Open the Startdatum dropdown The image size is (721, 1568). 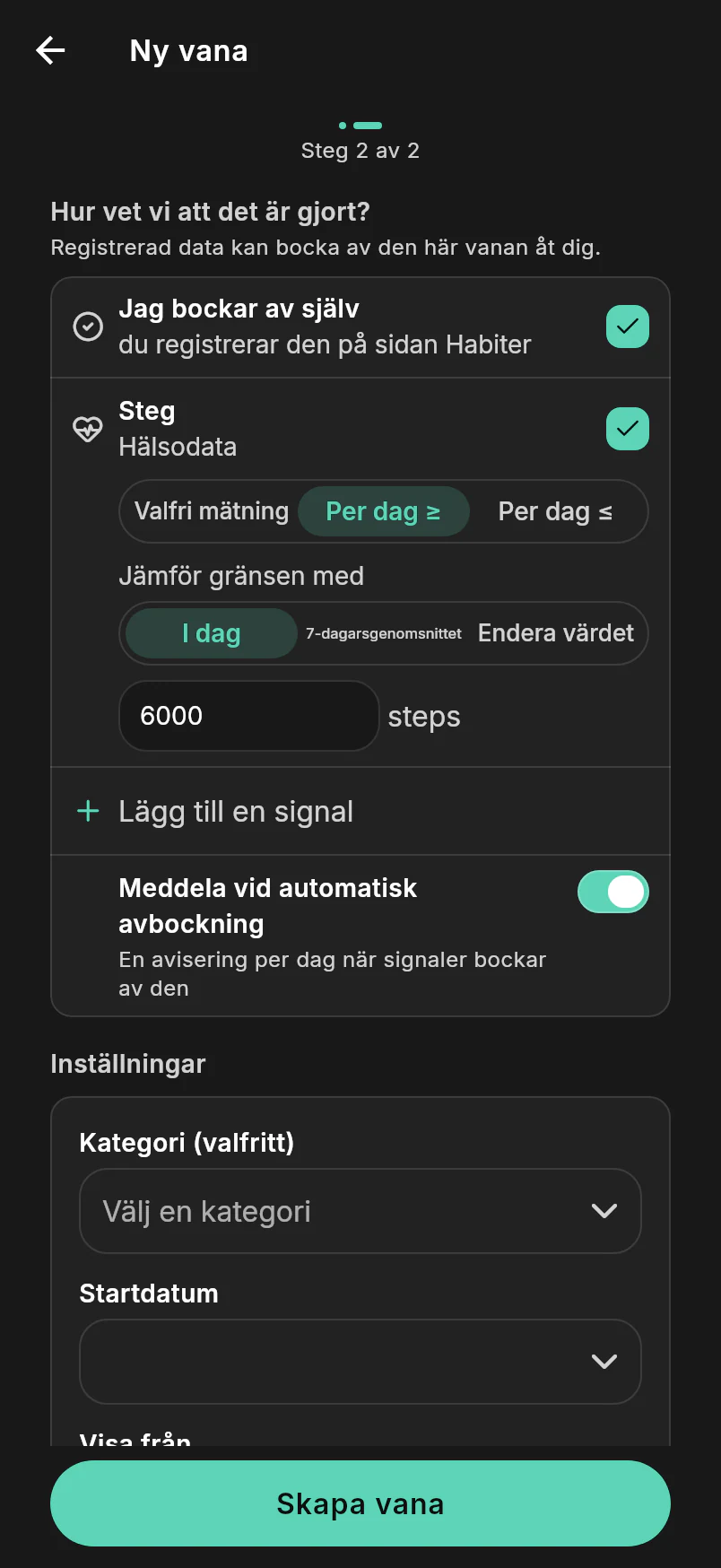tap(360, 1362)
